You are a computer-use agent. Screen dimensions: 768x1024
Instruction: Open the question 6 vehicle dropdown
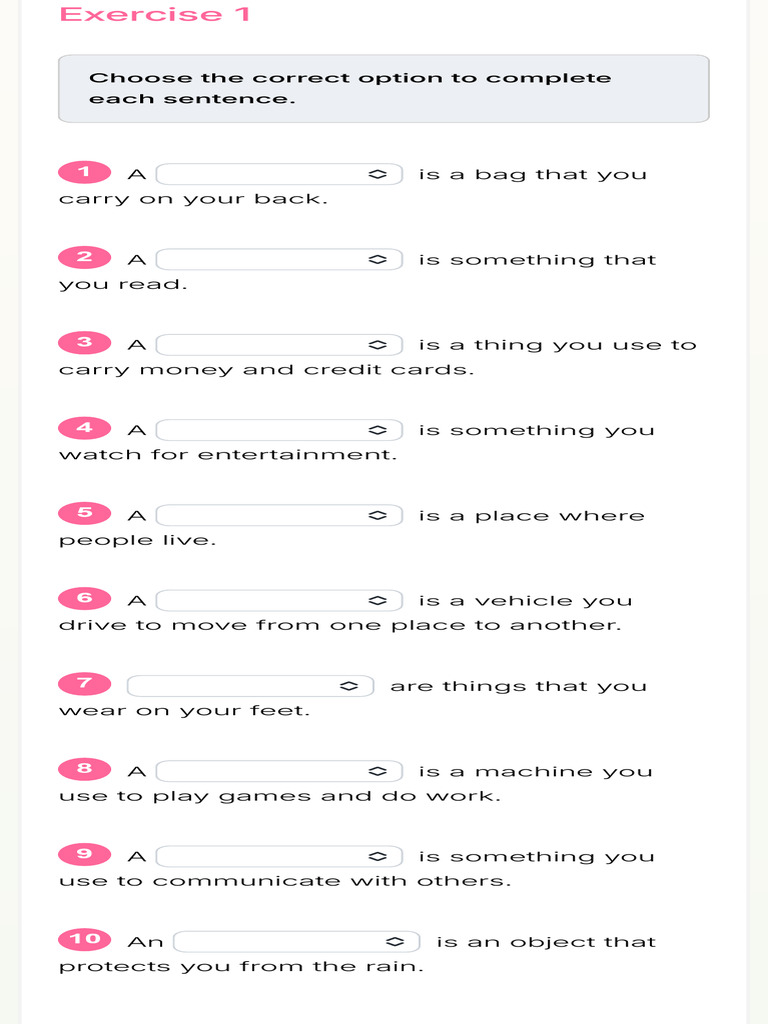click(279, 600)
